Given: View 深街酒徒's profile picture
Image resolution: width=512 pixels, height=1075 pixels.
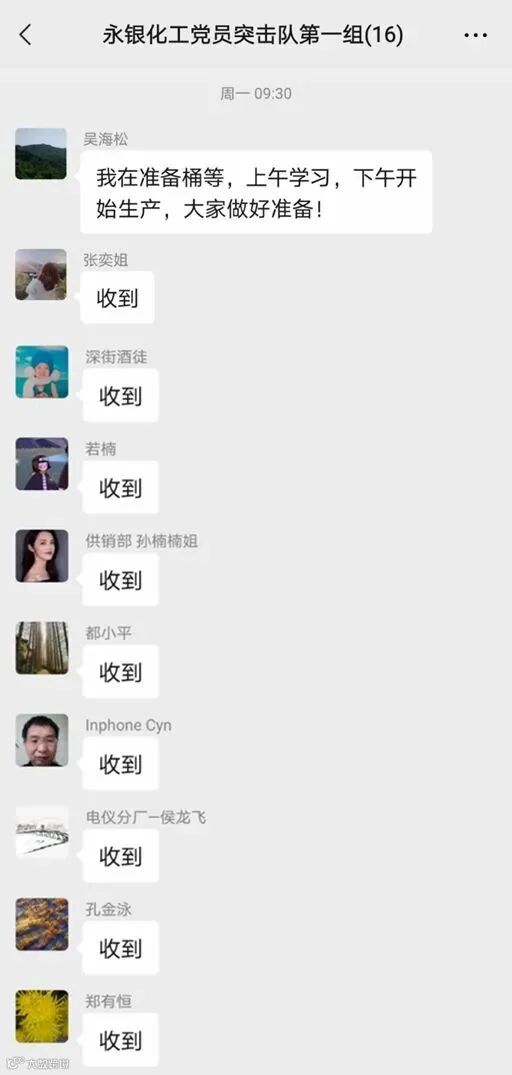Looking at the screenshot, I should click(42, 372).
